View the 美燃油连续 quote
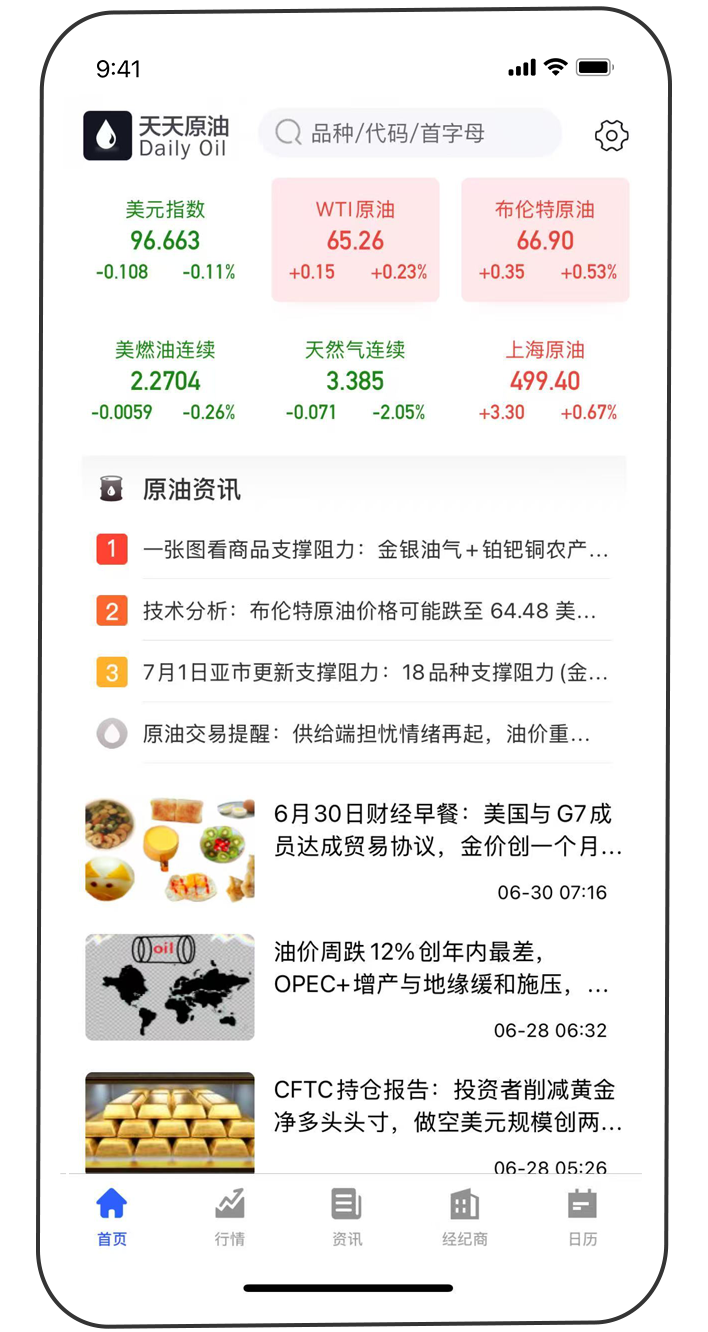Image resolution: width=708 pixels, height=1332 pixels. (x=165, y=381)
